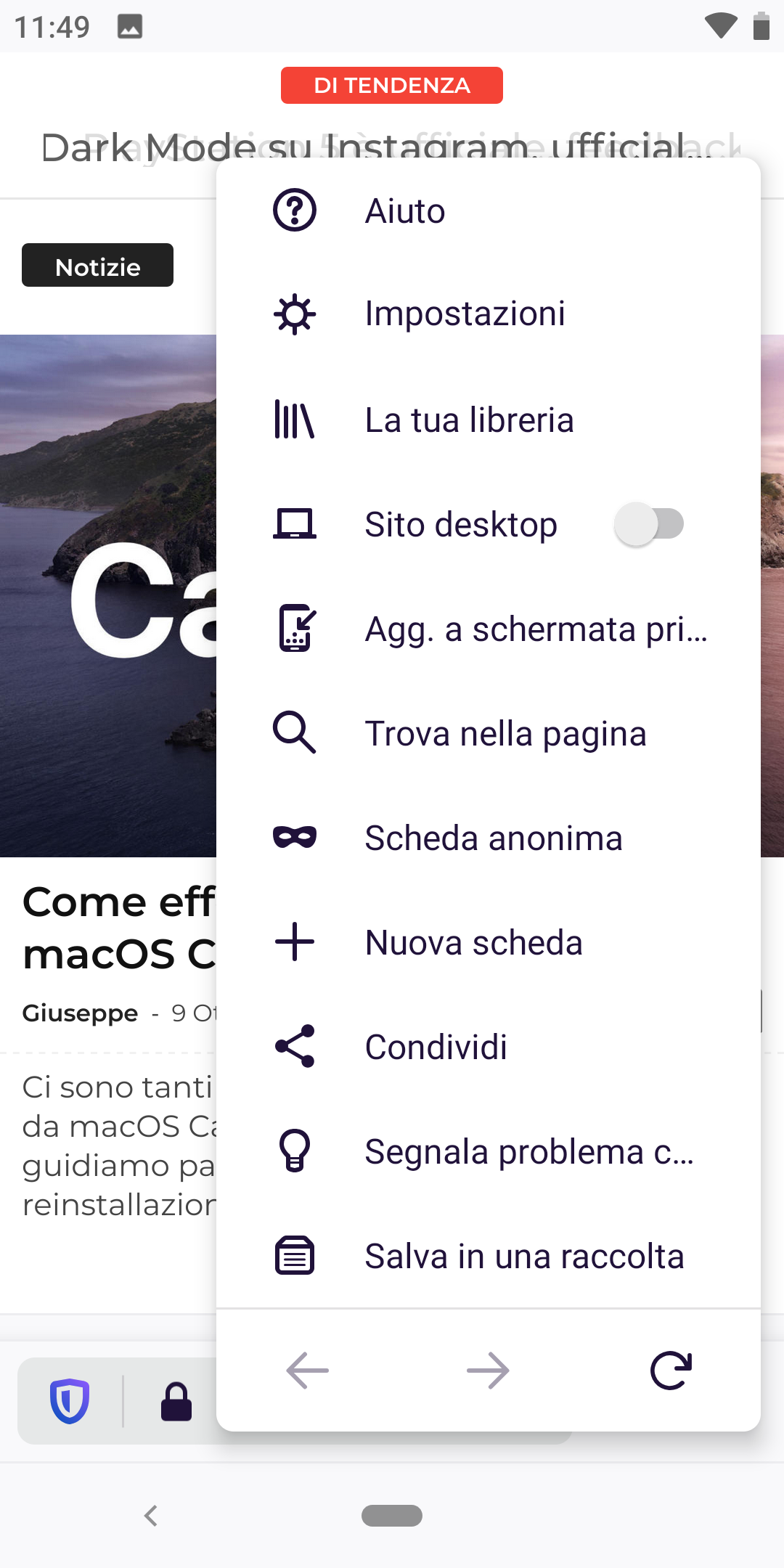This screenshot has width=784, height=1568.
Task: Choose Salva in una raccolta
Action: coord(488,1256)
